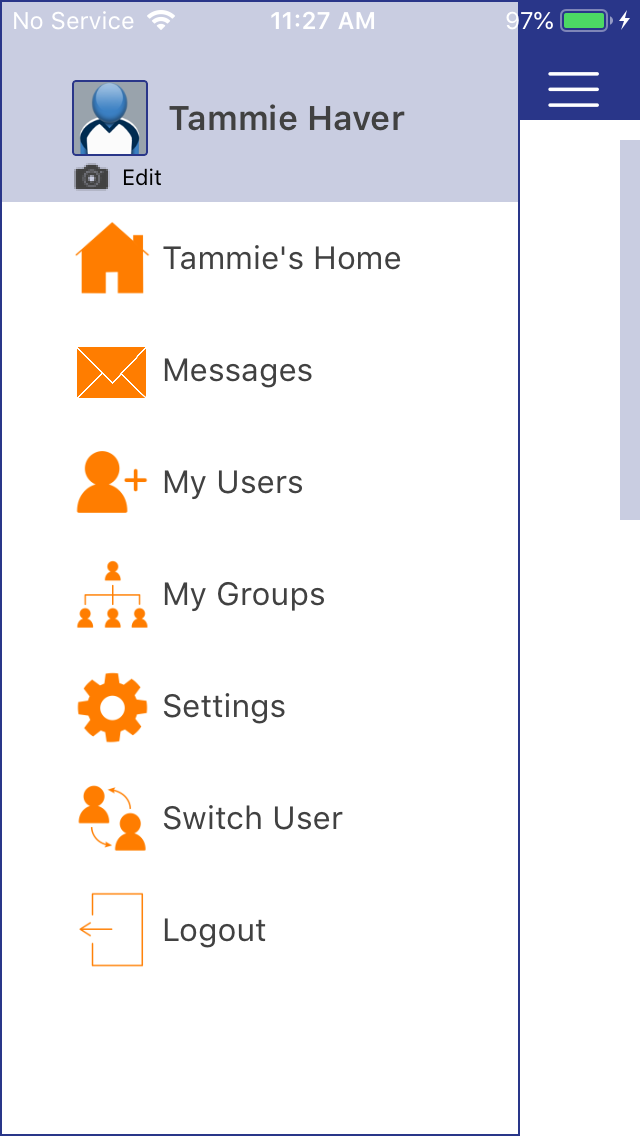Open Tammie's Home
Image resolution: width=640 pixels, height=1136 pixels.
239,258
